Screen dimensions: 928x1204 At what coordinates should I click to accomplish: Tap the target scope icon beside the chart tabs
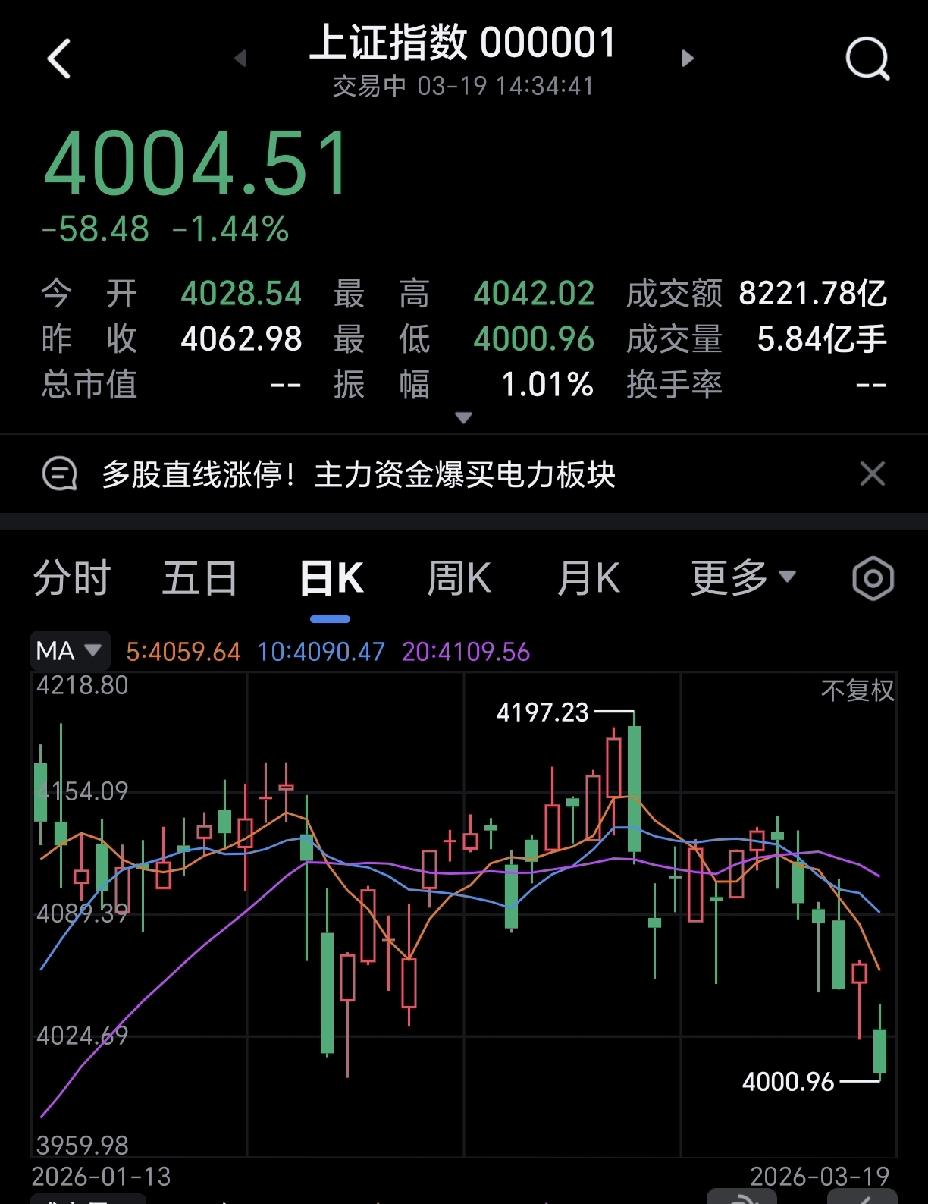(871, 577)
